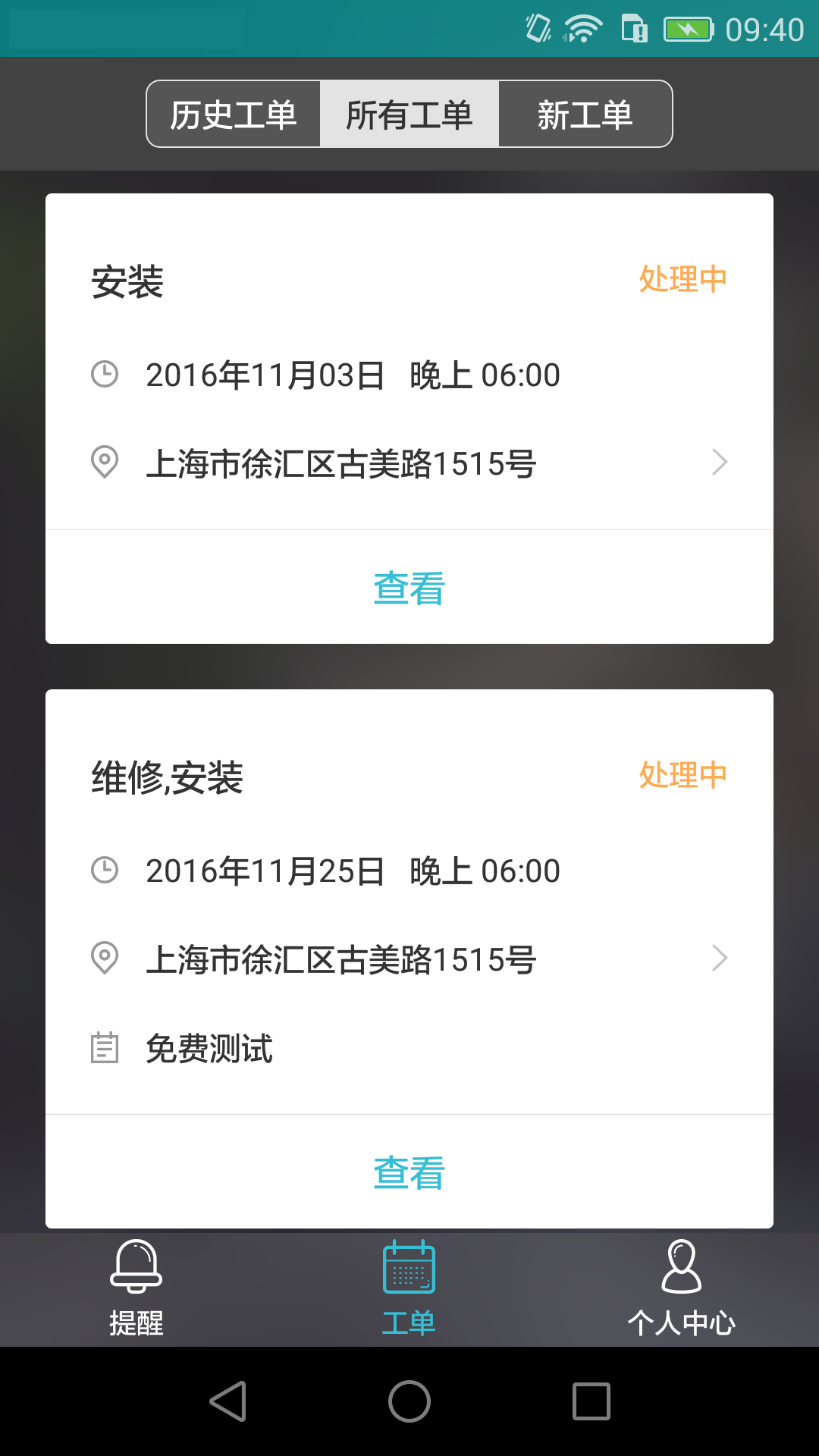
Task: Open address of the 安装 order dated 11月03日
Action: [x=409, y=463]
